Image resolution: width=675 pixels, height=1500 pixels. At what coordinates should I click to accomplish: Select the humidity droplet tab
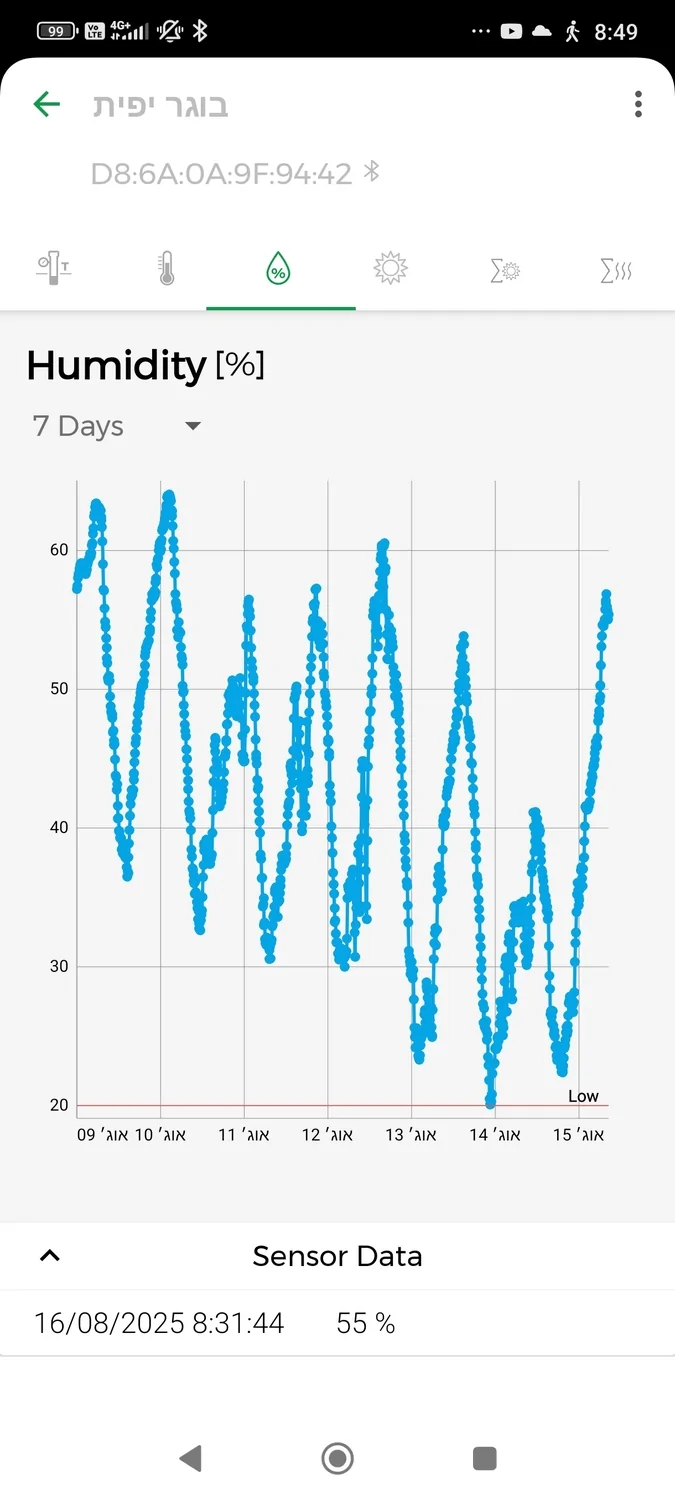click(x=279, y=268)
